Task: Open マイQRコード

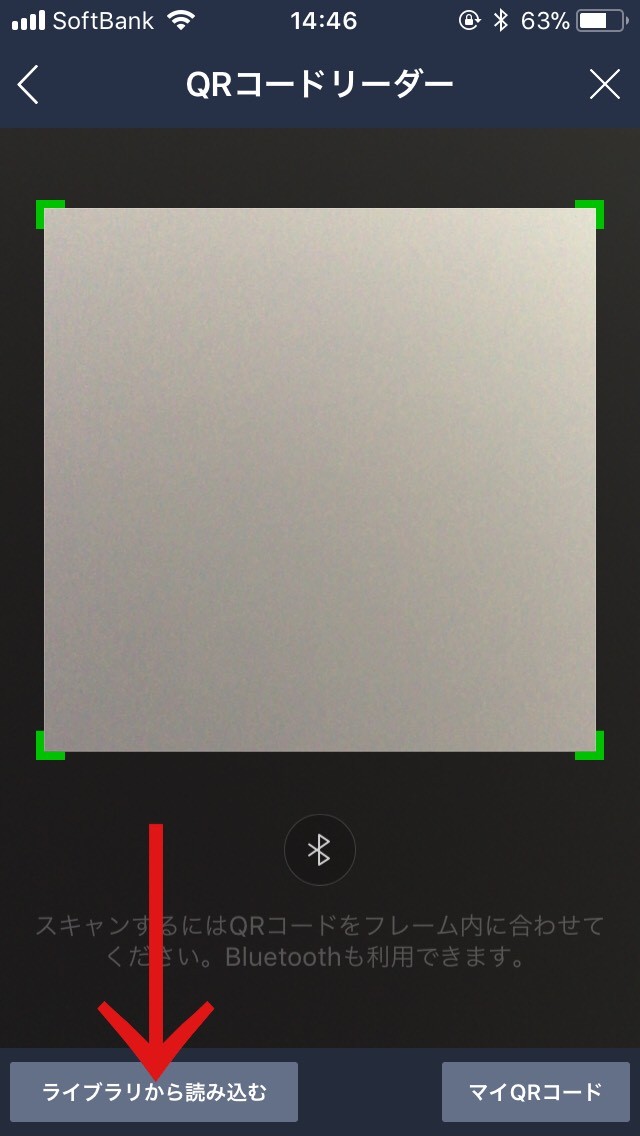Action: (535, 1092)
